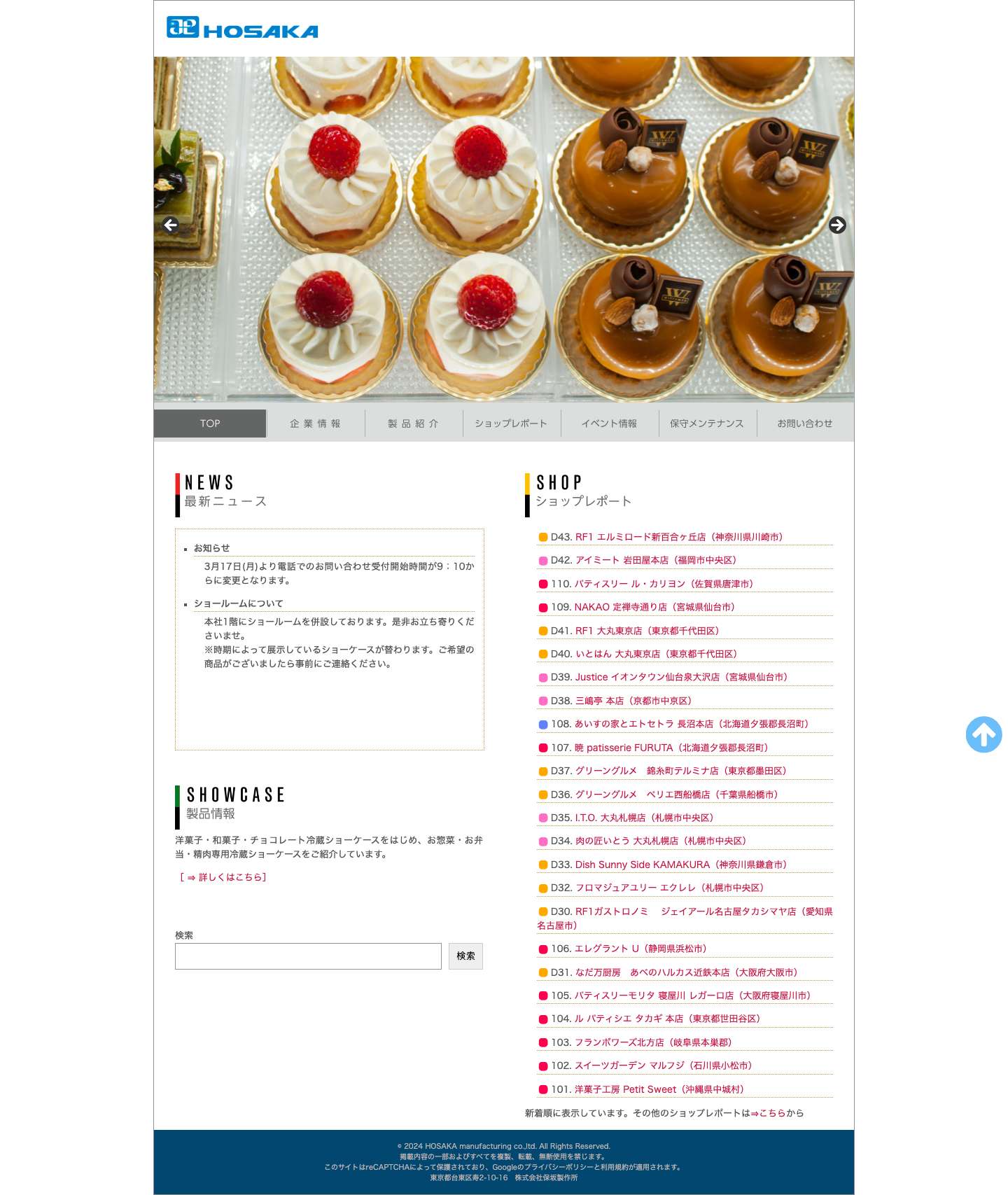The height and width of the screenshot is (1195, 1008).
Task: Click the pink dot beside D39 Justice entry
Action: [545, 677]
